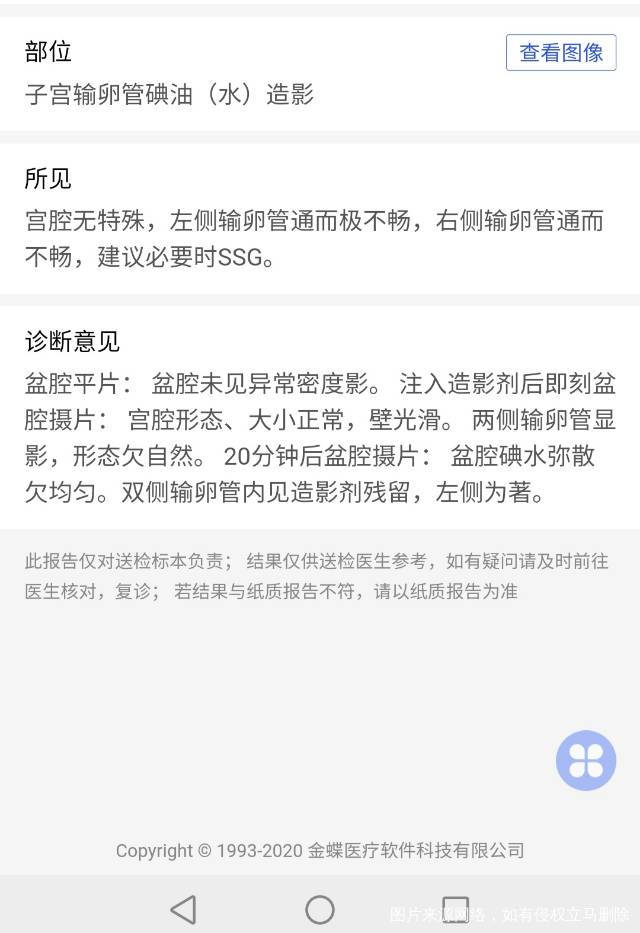Open the floating four-dot menu button
The height and width of the screenshot is (933, 640).
pyautogui.click(x=586, y=760)
